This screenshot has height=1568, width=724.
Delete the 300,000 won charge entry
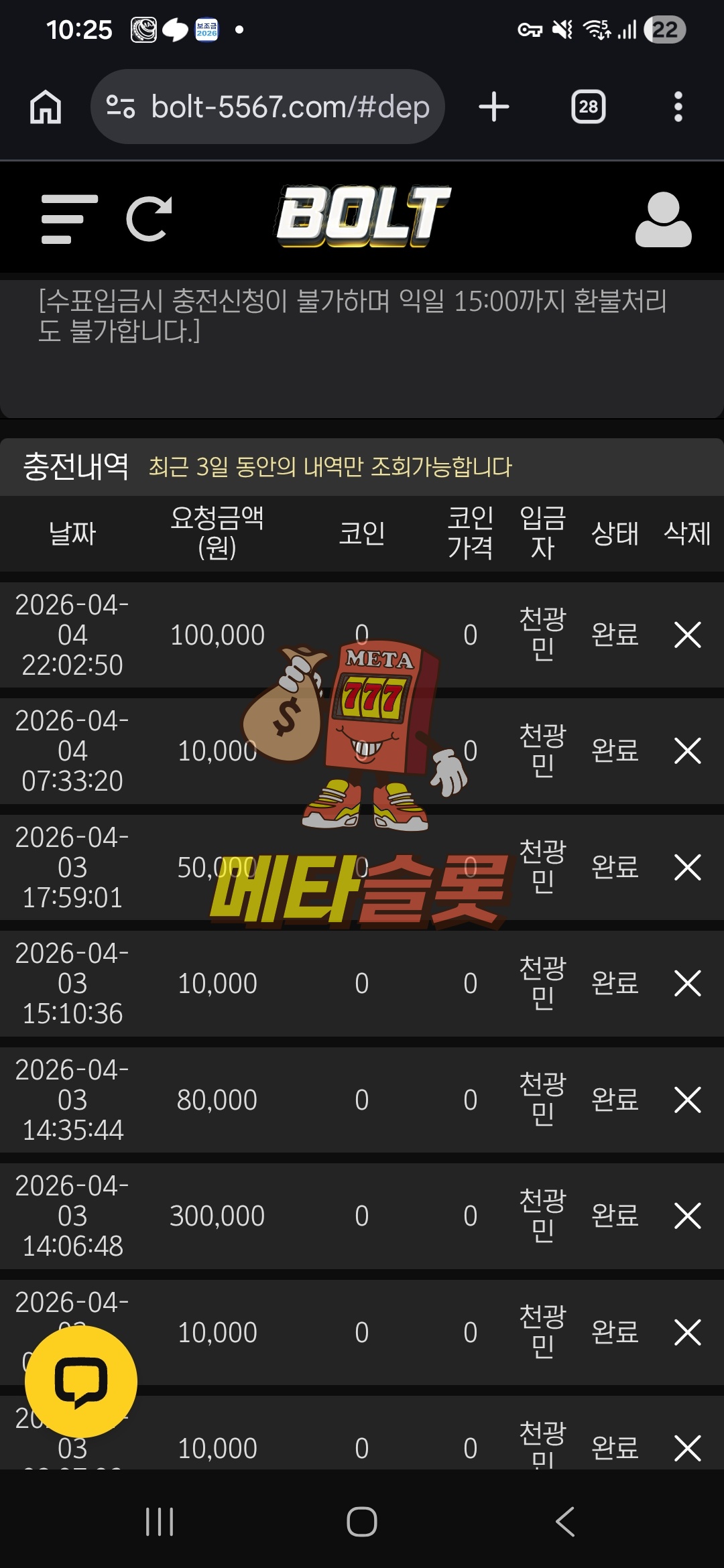coord(687,1216)
